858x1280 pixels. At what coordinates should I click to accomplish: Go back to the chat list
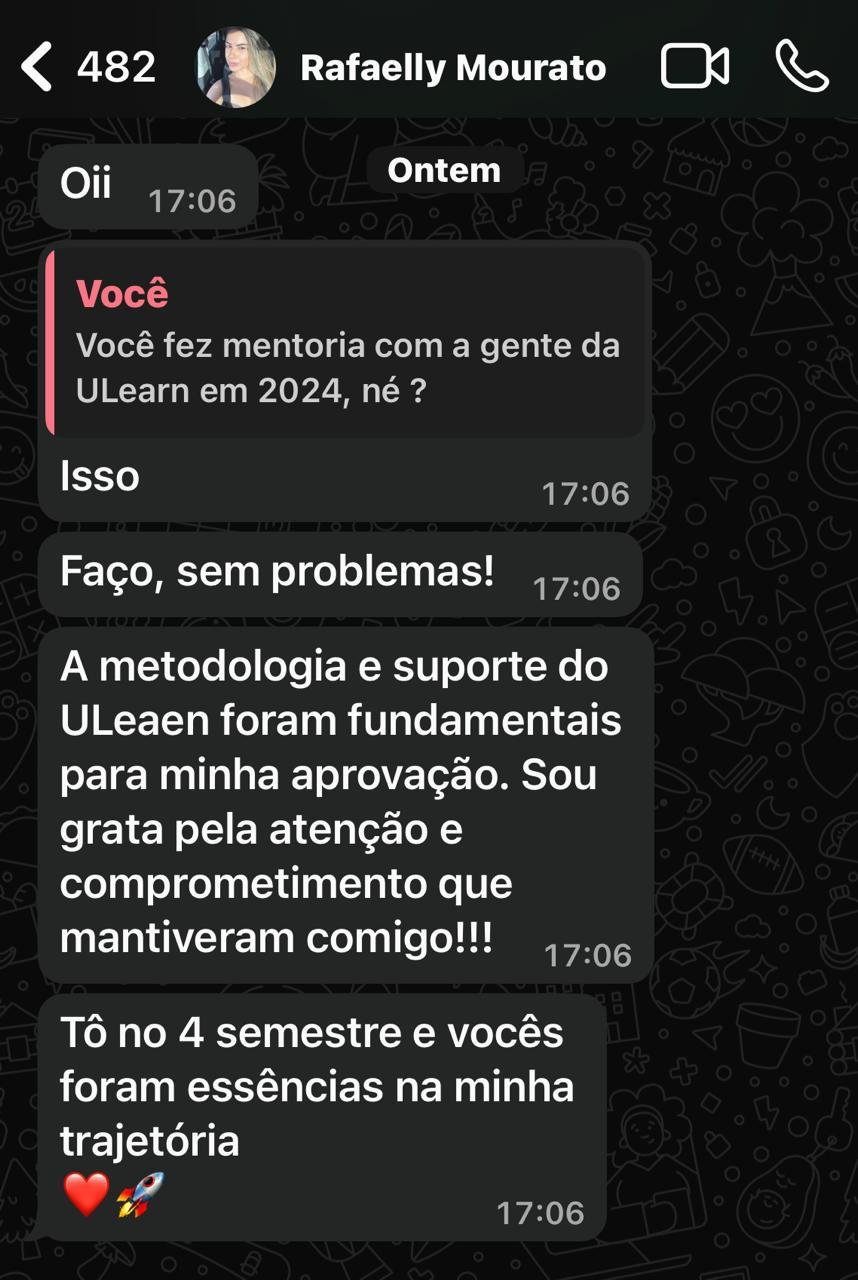(x=38, y=68)
